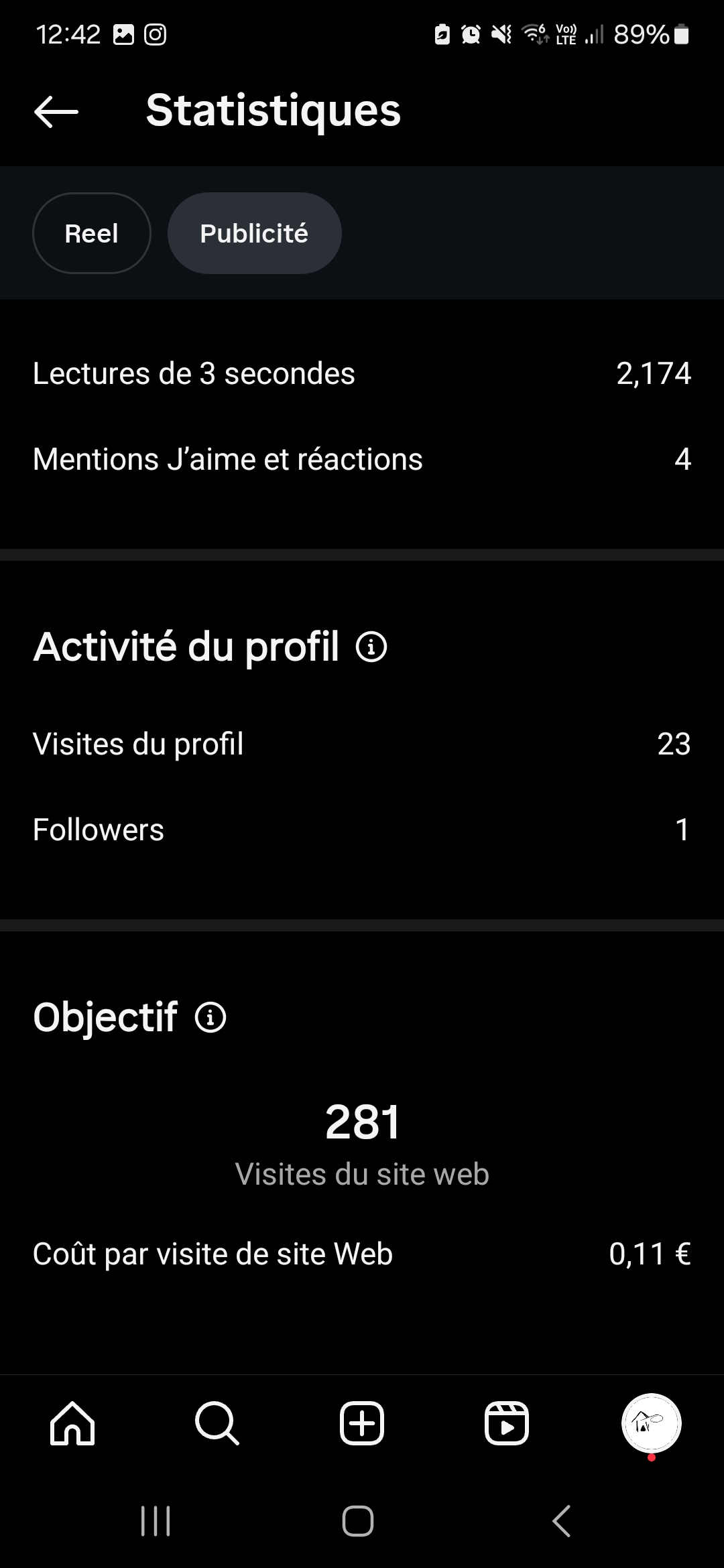Select the Publicité tab
The width and height of the screenshot is (724, 1568).
(x=254, y=233)
